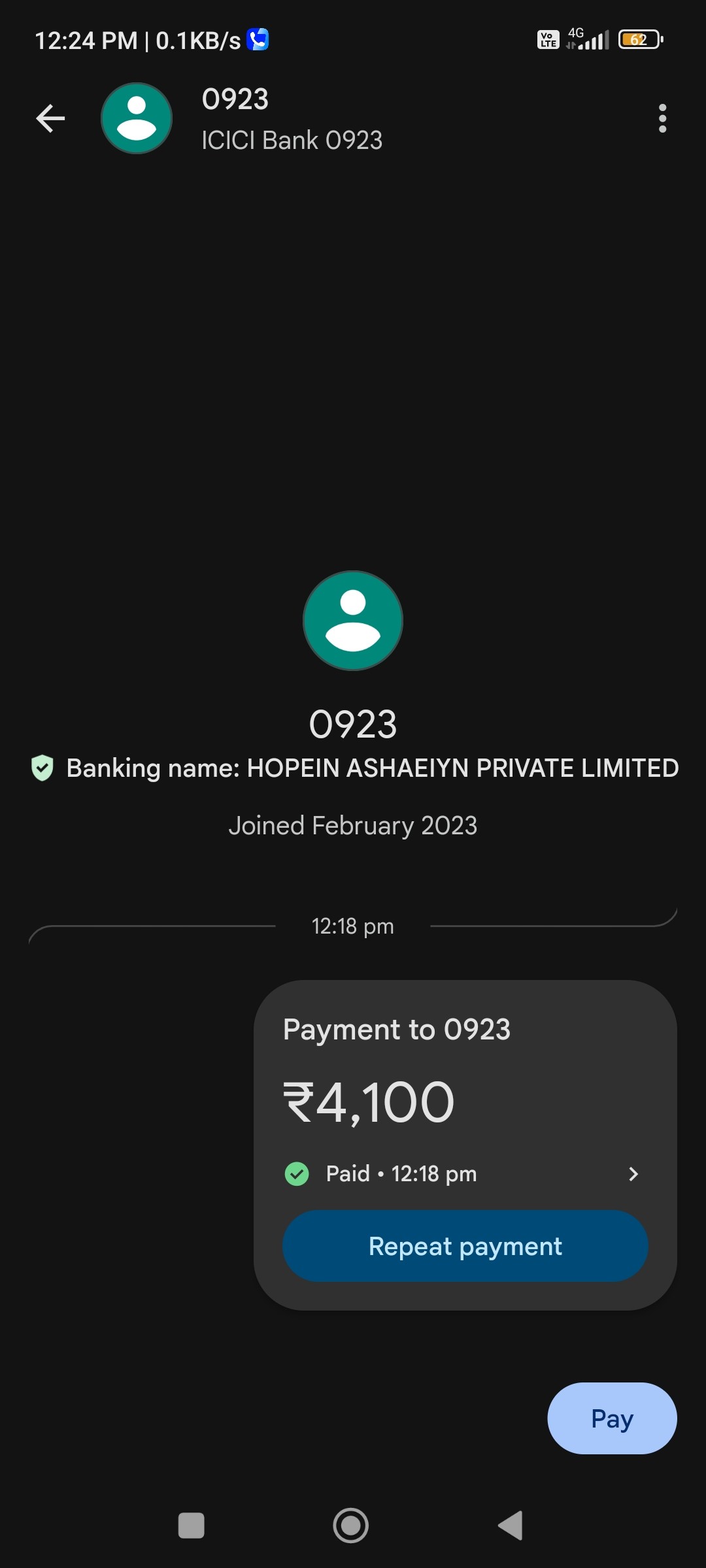Image resolution: width=706 pixels, height=1568 pixels.
Task: Tap Repeat payment button
Action: tap(465, 1246)
